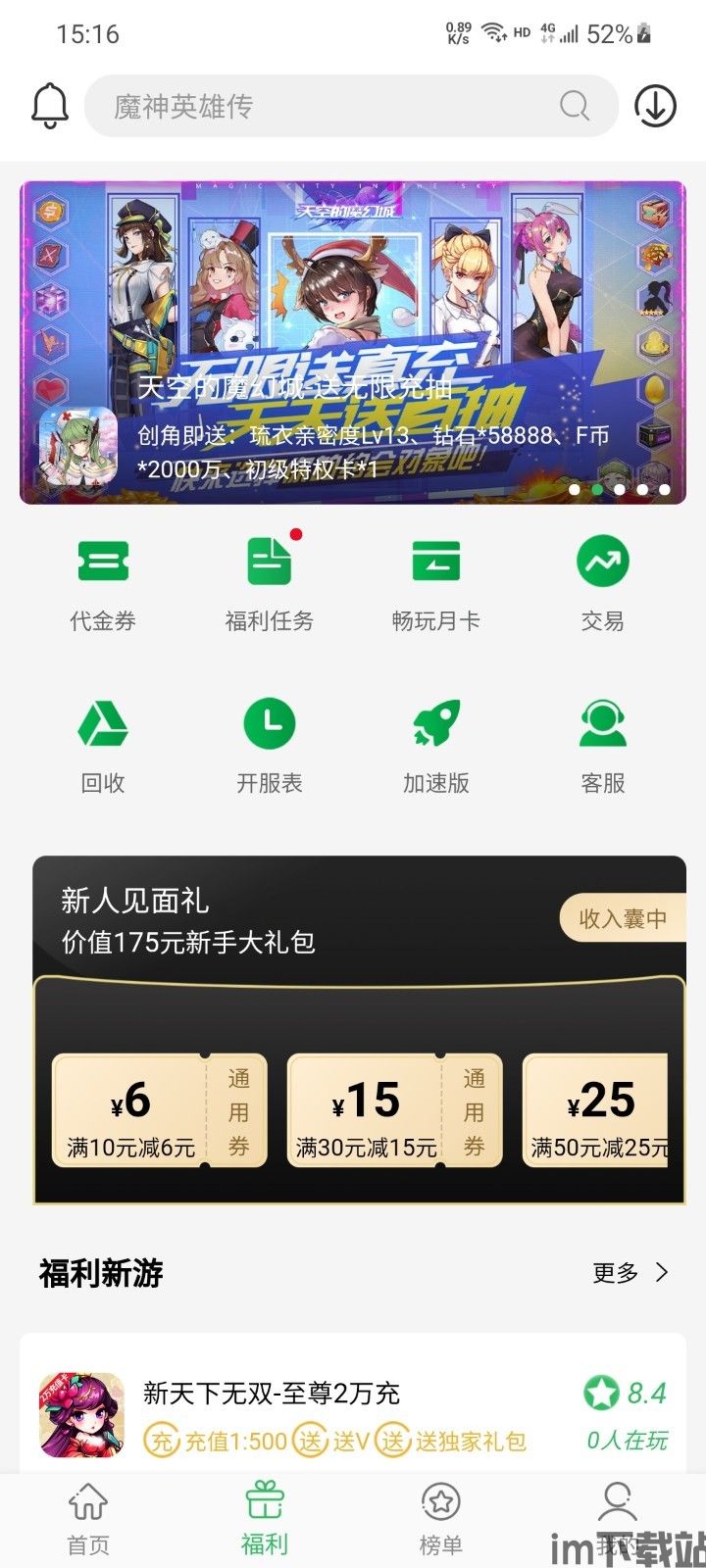Viewport: 706px width, 1568px height.
Task: Tap the 魔神英雄传 search box
Action: tap(351, 106)
